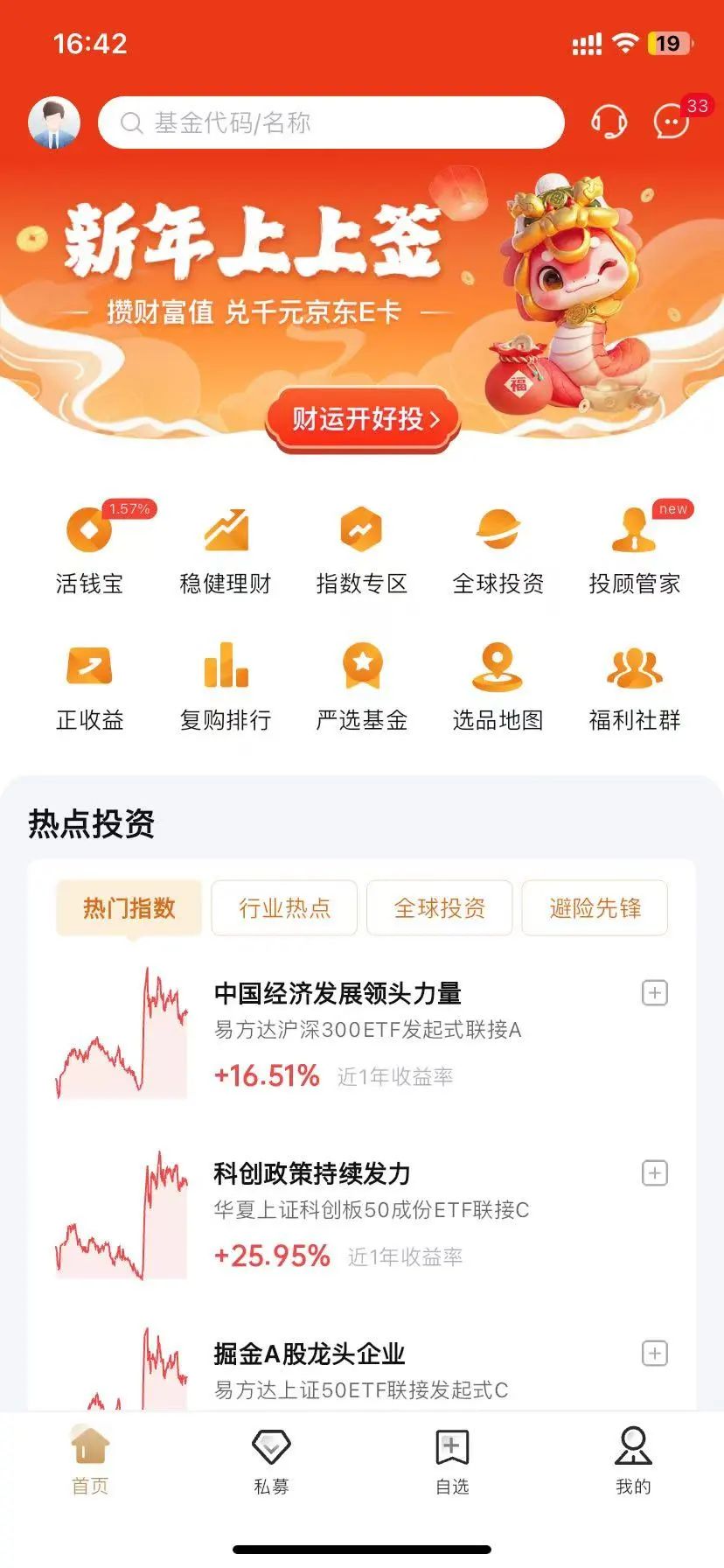Switch to 行业热点 tab
The image size is (724, 1568).
pyautogui.click(x=284, y=908)
